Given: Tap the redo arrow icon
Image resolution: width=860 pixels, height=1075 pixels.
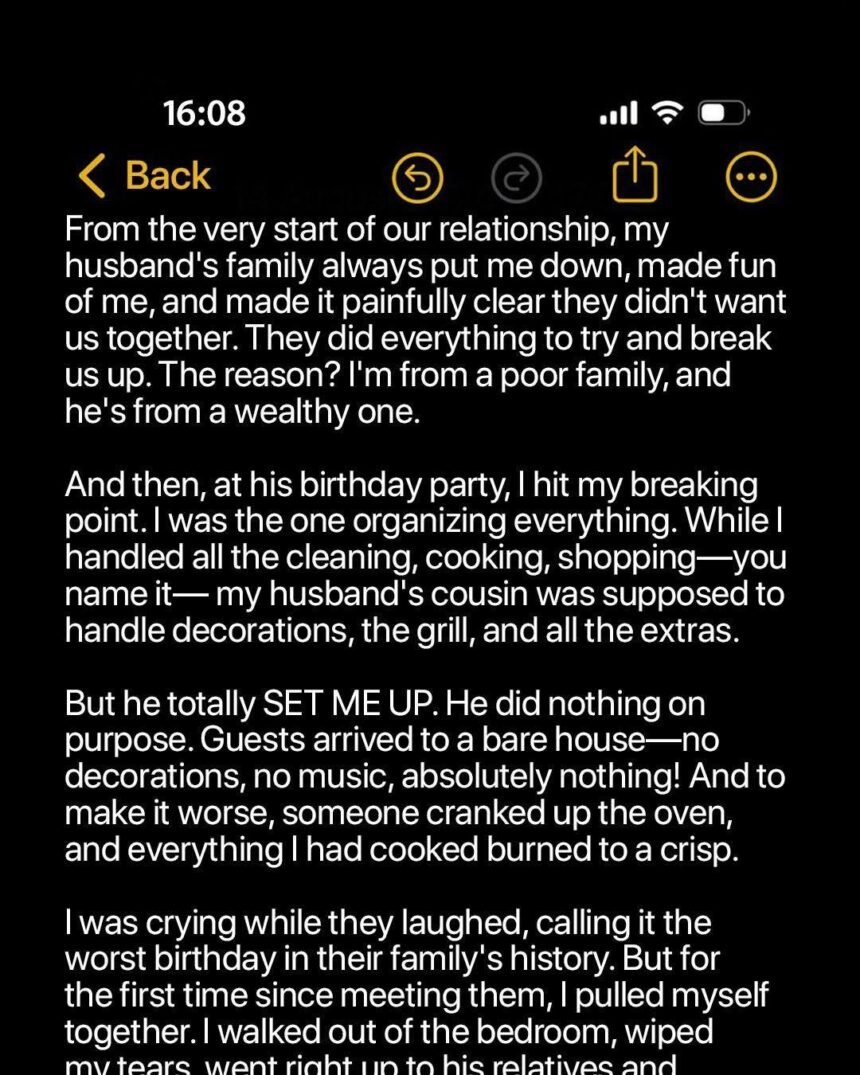Looking at the screenshot, I should (517, 179).
